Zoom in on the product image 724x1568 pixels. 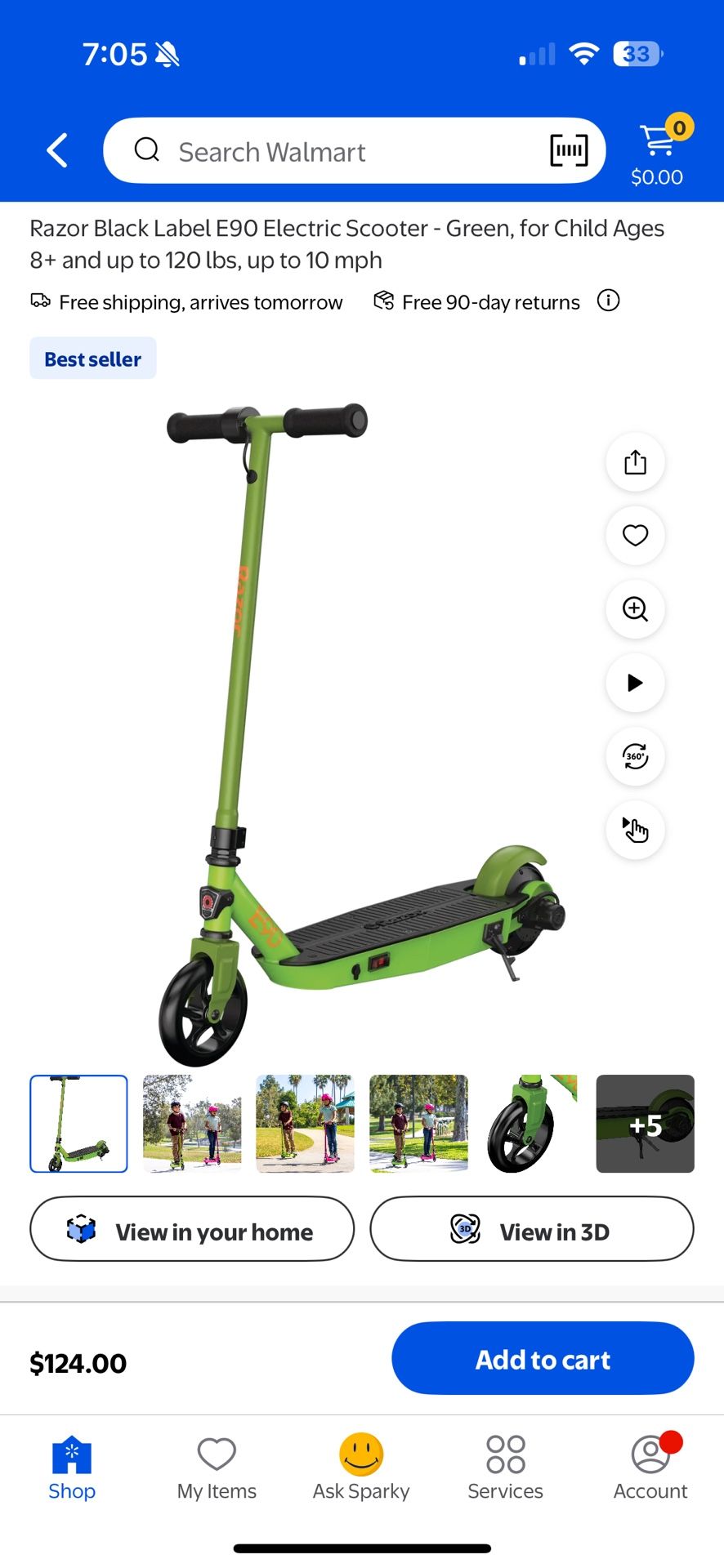pyautogui.click(x=635, y=609)
